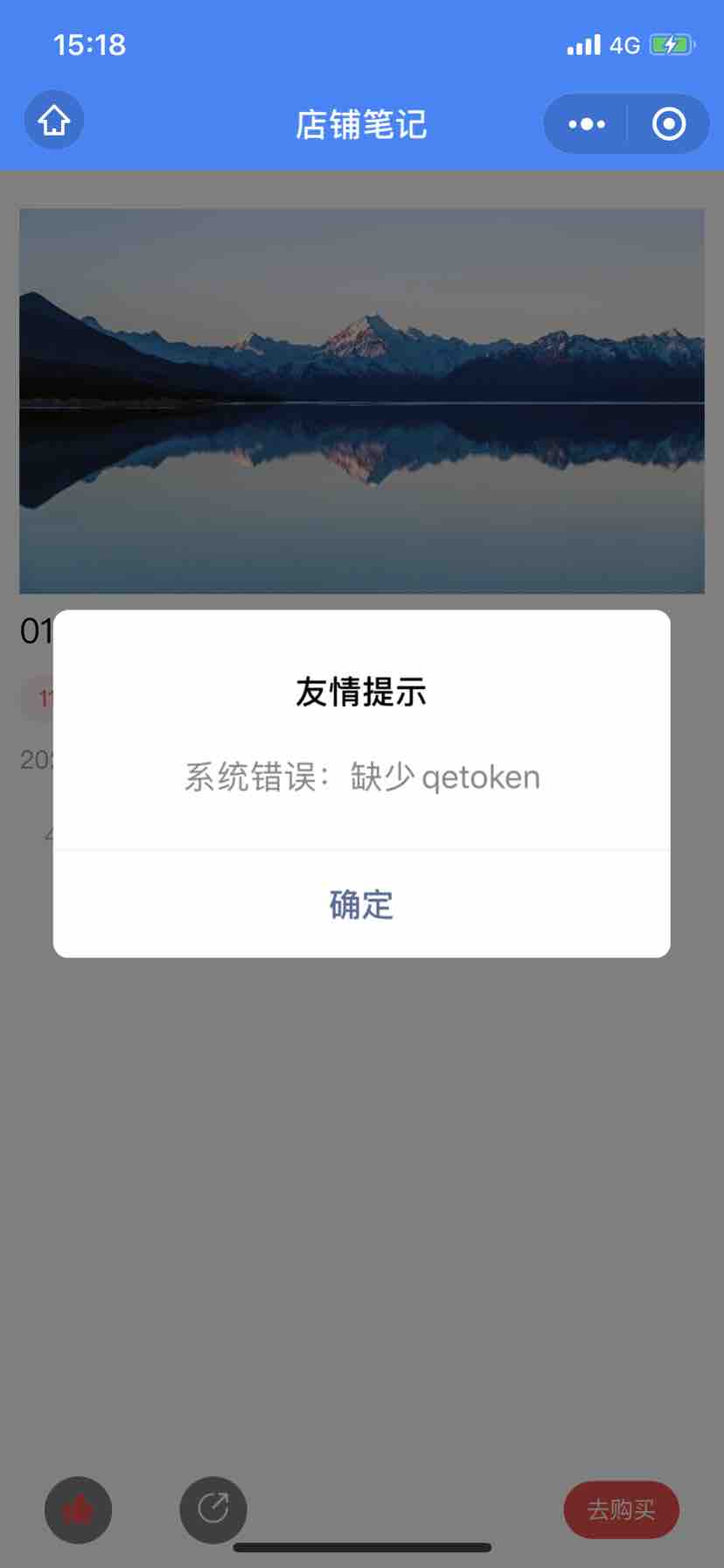Image resolution: width=724 pixels, height=1568 pixels.
Task: Tap the 去购买 button
Action: coord(621,1509)
